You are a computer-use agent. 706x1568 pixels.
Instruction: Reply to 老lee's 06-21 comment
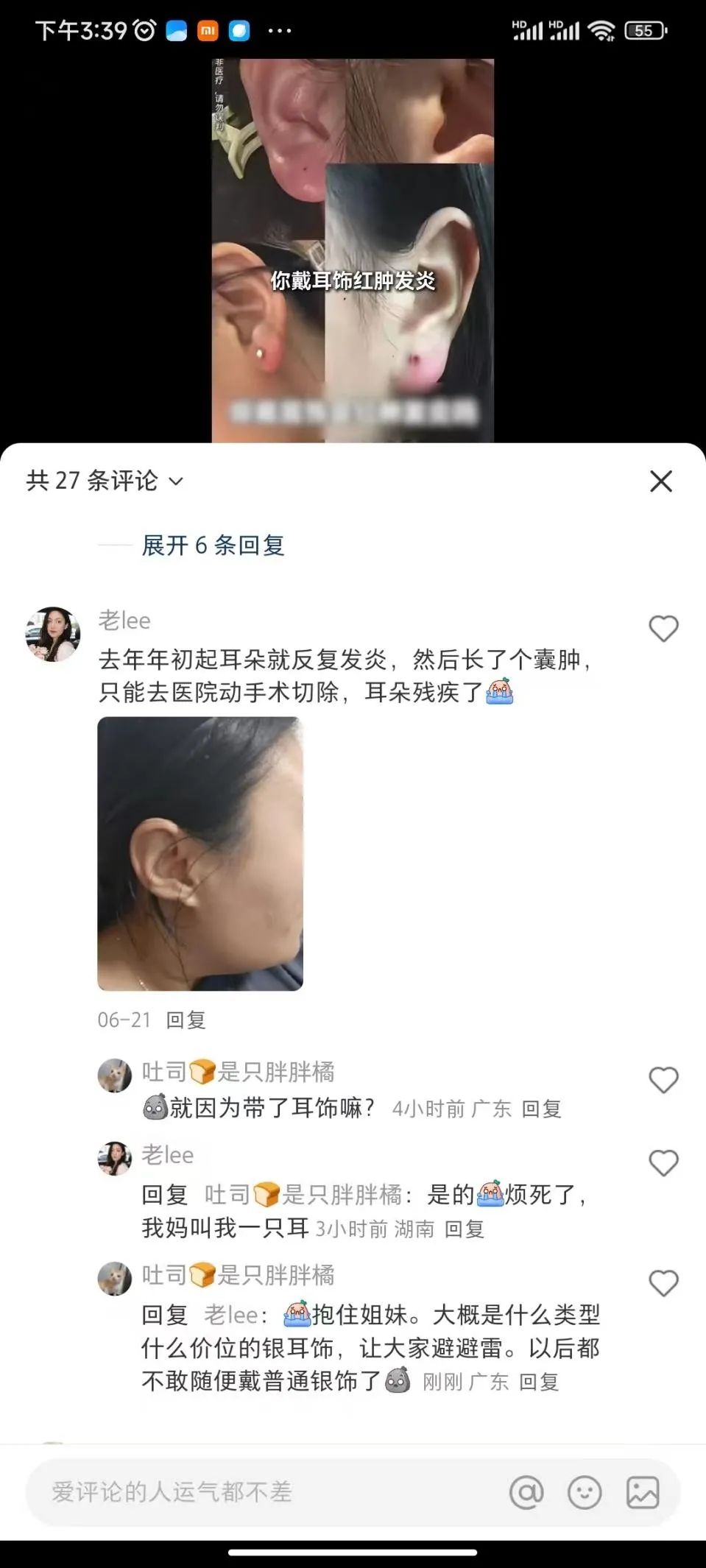point(186,1020)
